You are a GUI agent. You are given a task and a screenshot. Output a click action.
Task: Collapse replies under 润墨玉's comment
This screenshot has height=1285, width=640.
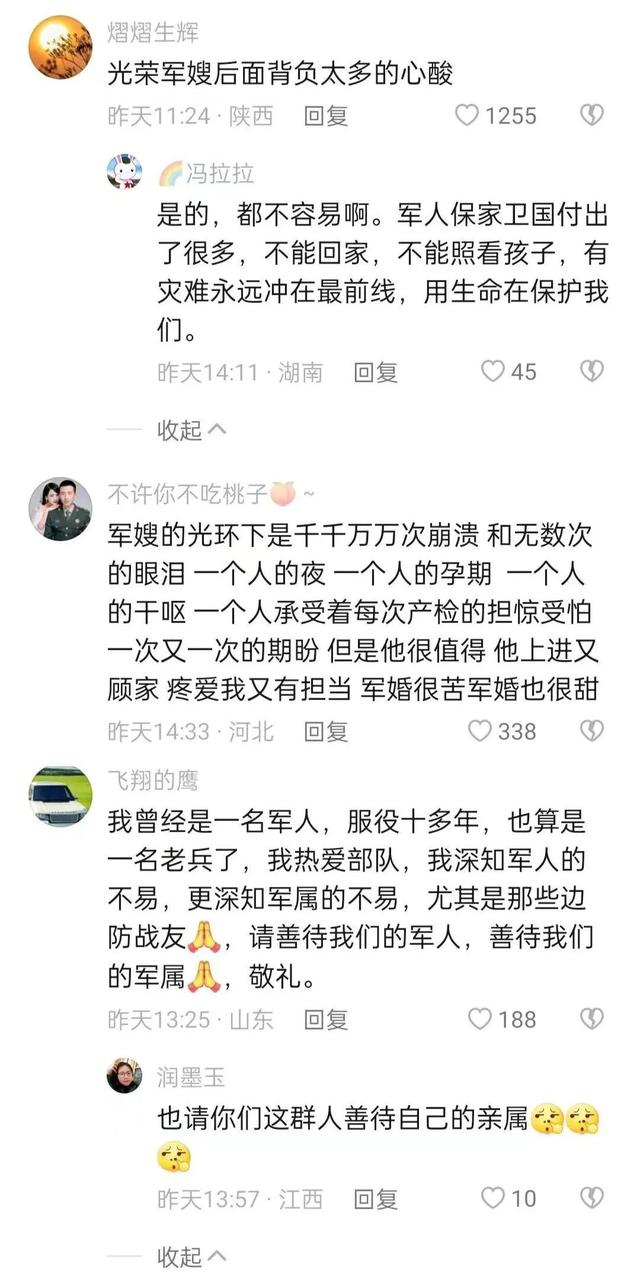(x=192, y=1256)
